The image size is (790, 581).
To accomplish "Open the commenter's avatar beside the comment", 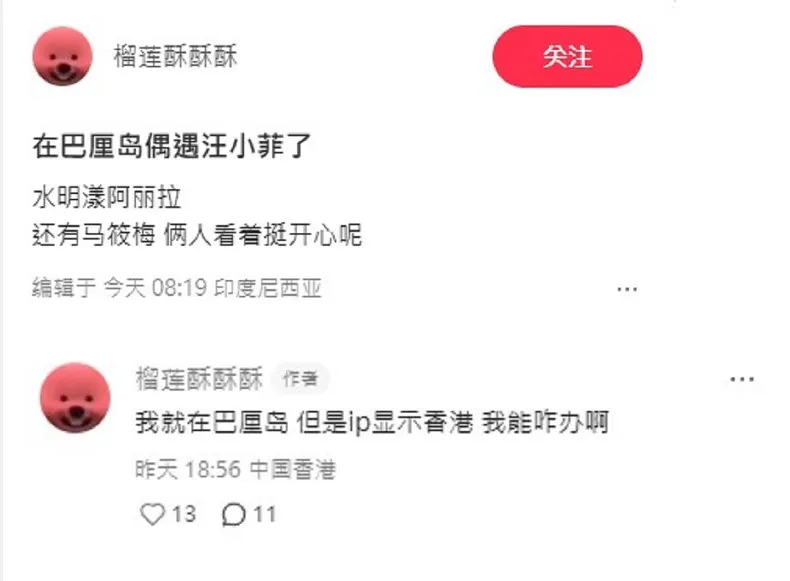I will [x=74, y=398].
